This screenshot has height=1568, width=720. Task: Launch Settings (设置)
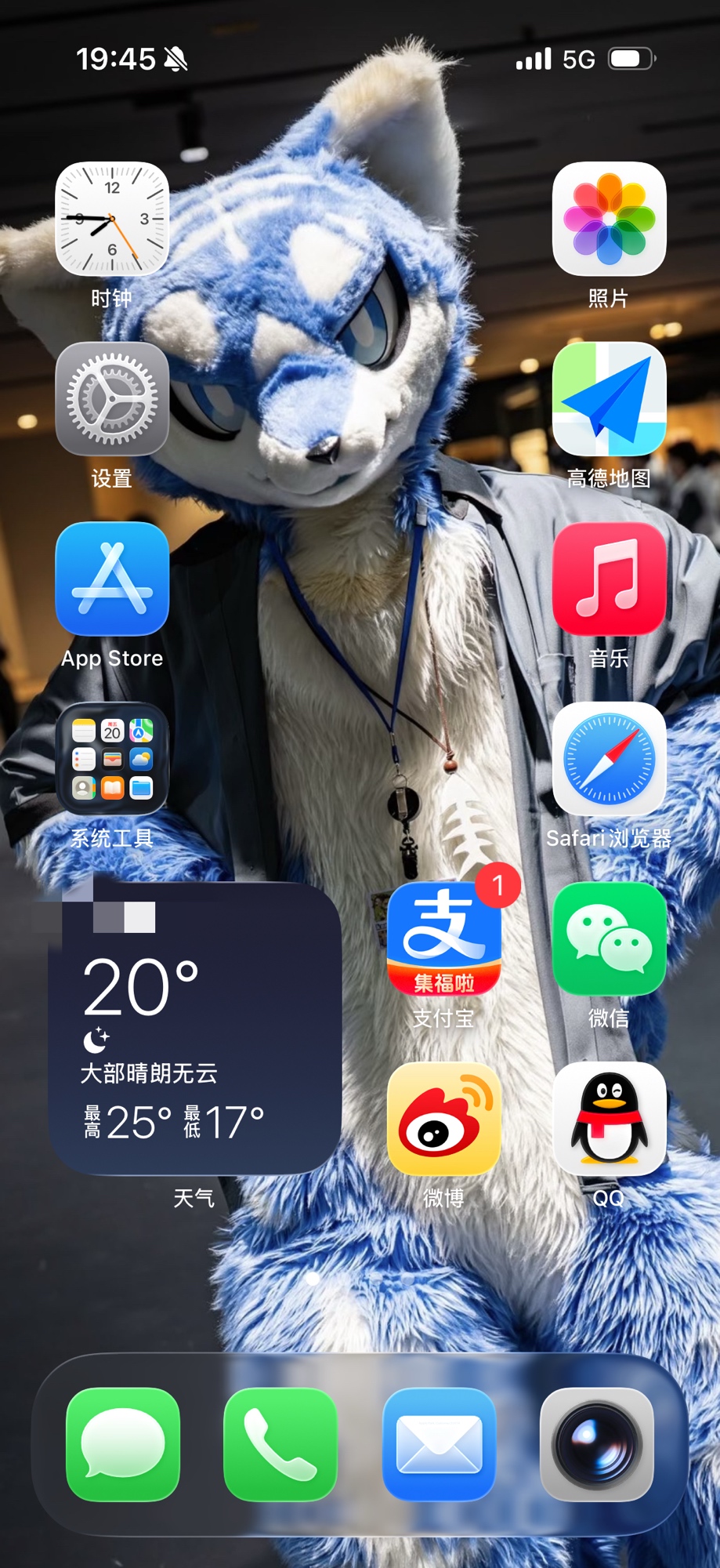coord(112,398)
